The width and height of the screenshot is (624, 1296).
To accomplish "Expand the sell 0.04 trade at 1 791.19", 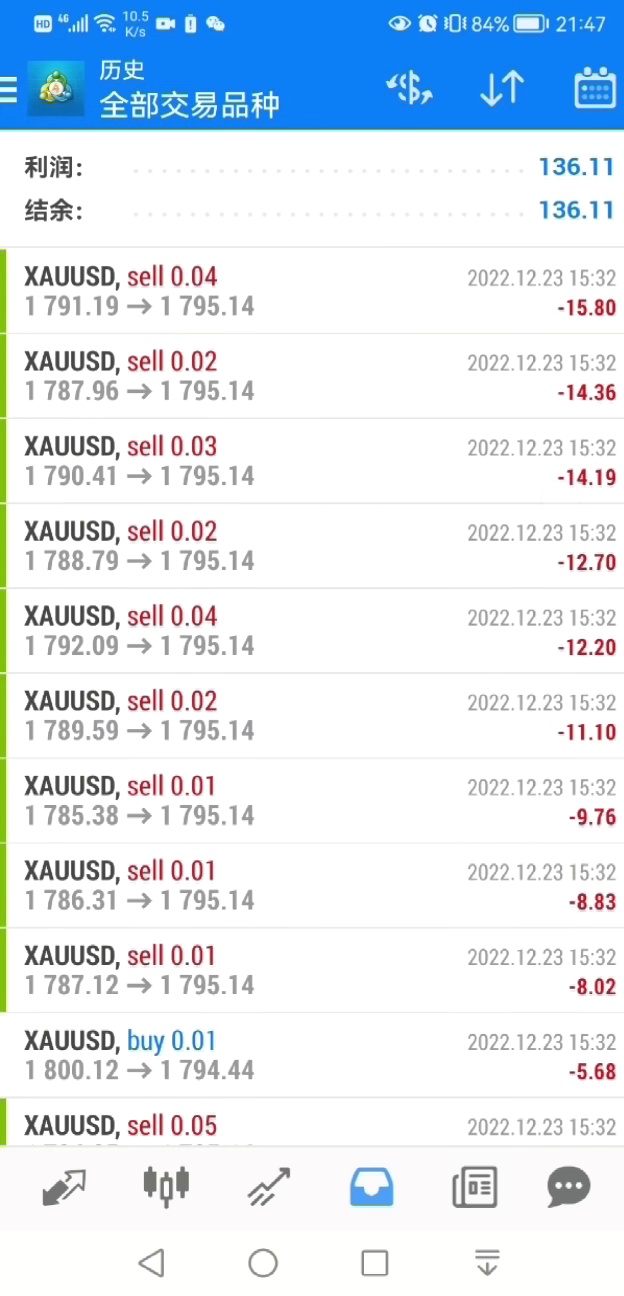I will 312,291.
